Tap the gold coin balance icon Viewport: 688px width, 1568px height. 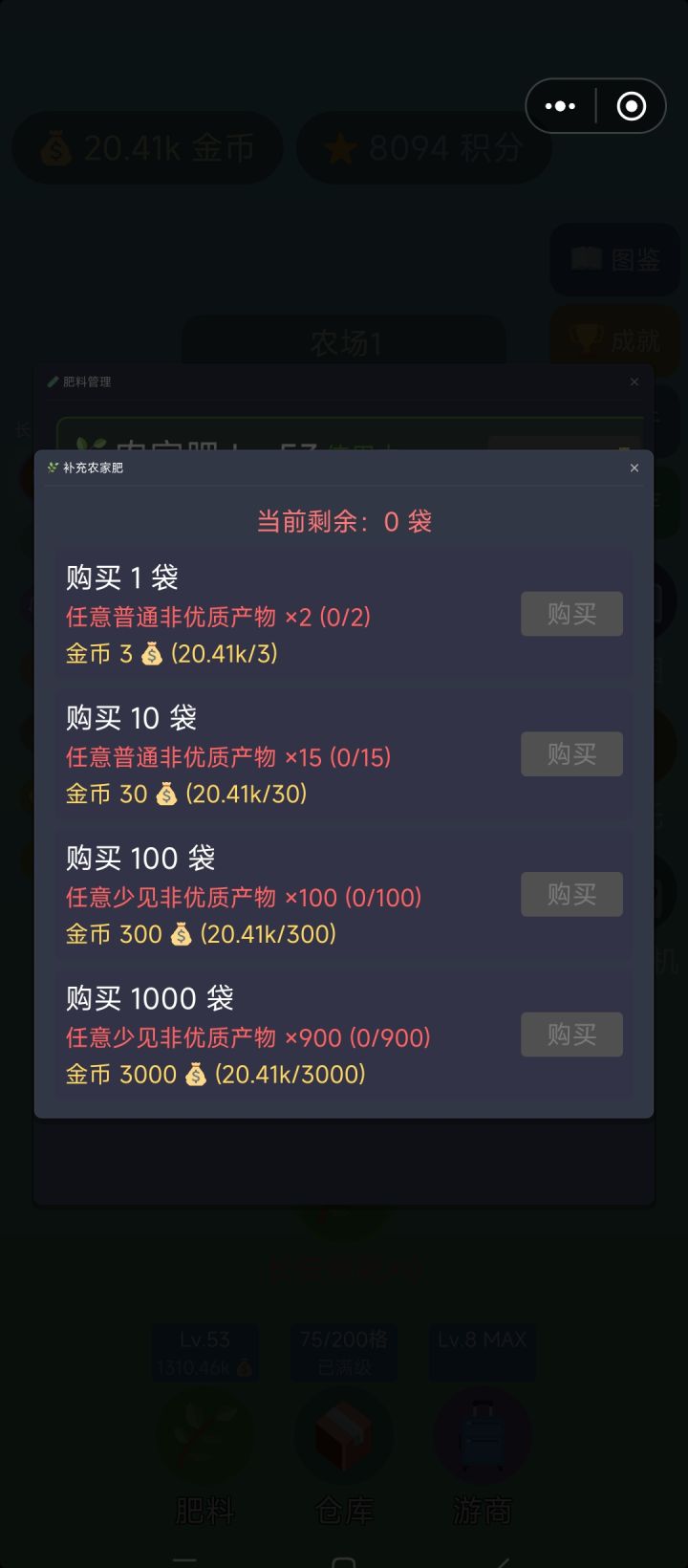click(54, 146)
